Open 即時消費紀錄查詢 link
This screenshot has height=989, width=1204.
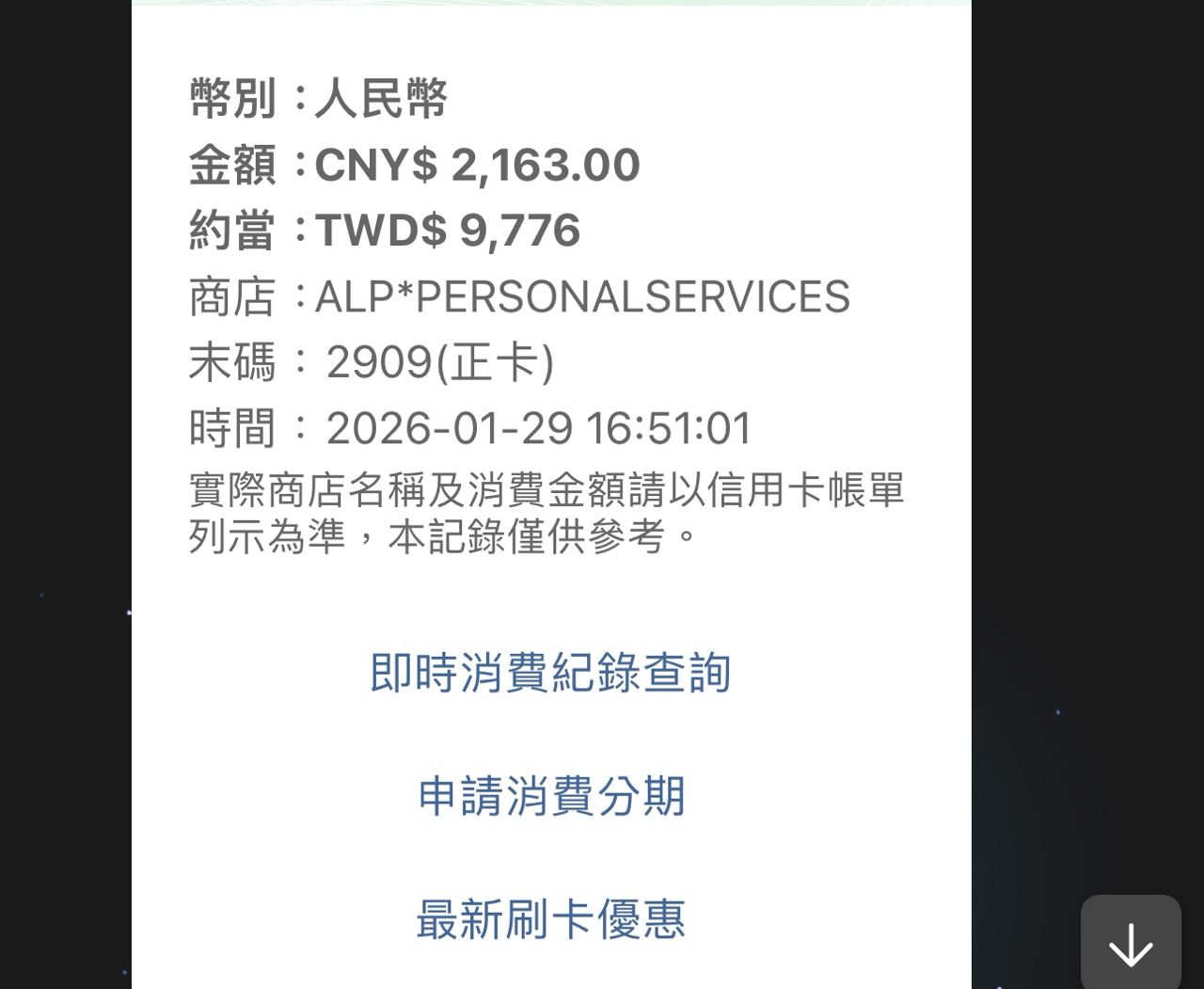tap(550, 674)
